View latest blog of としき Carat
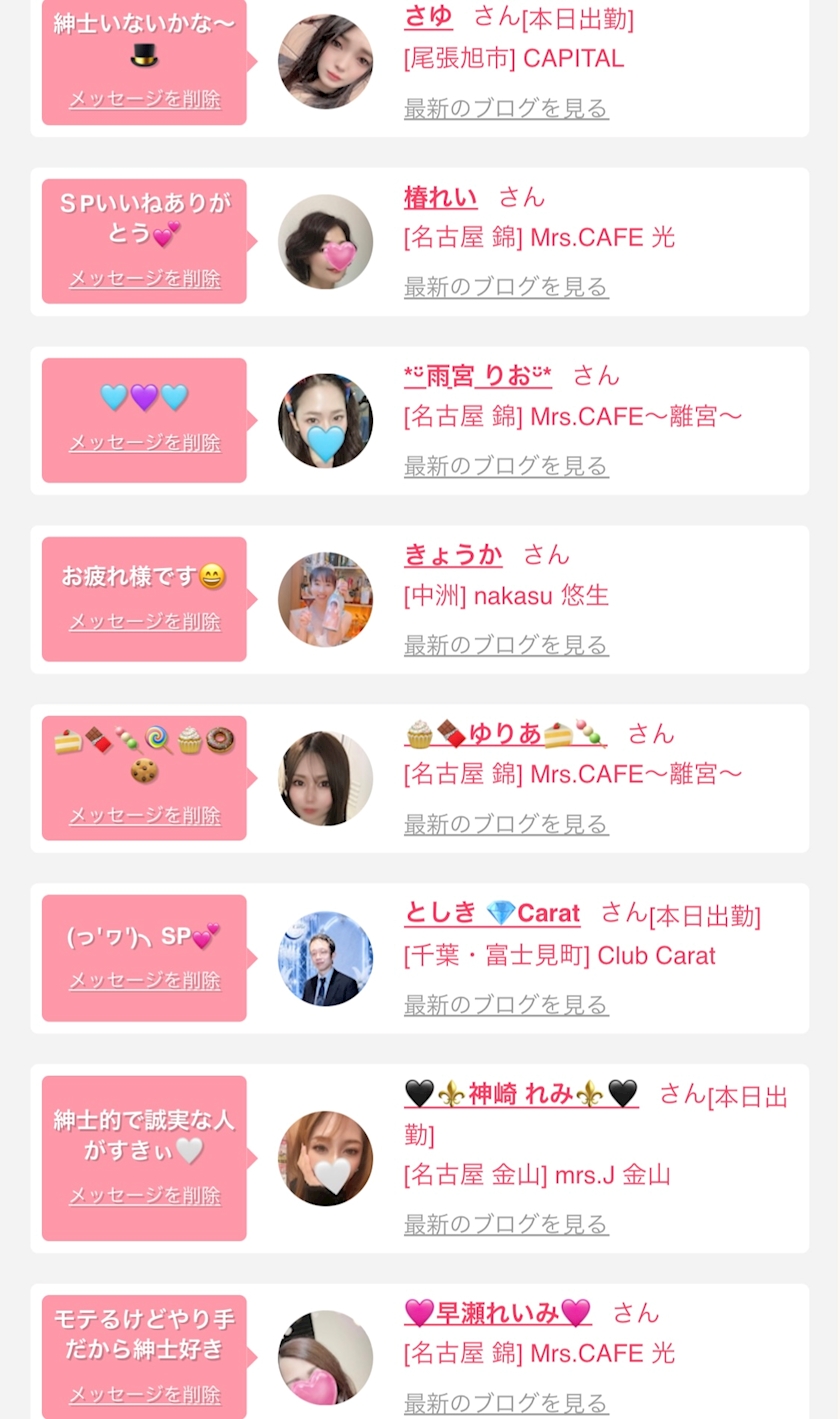The width and height of the screenshot is (840, 1419). (506, 1004)
